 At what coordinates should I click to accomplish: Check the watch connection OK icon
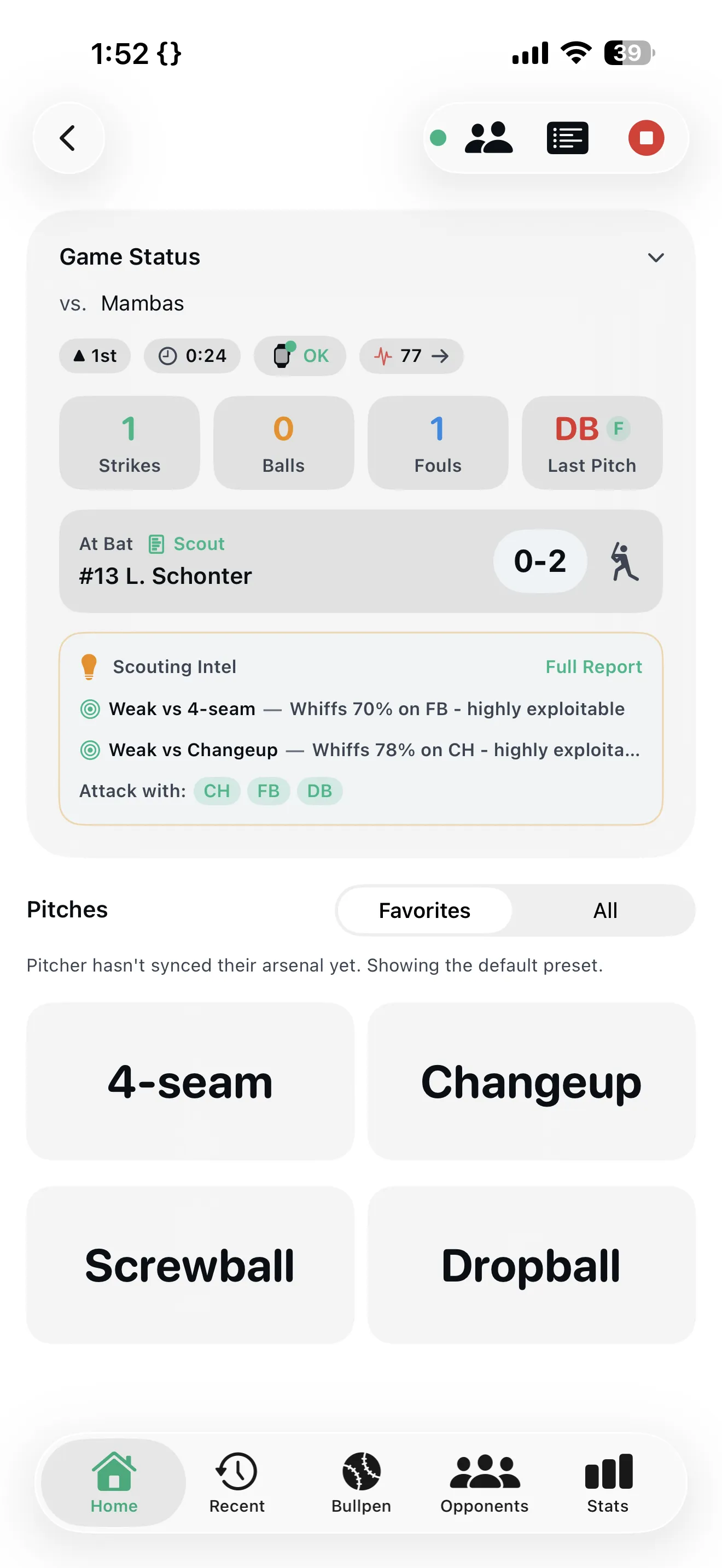click(x=300, y=355)
